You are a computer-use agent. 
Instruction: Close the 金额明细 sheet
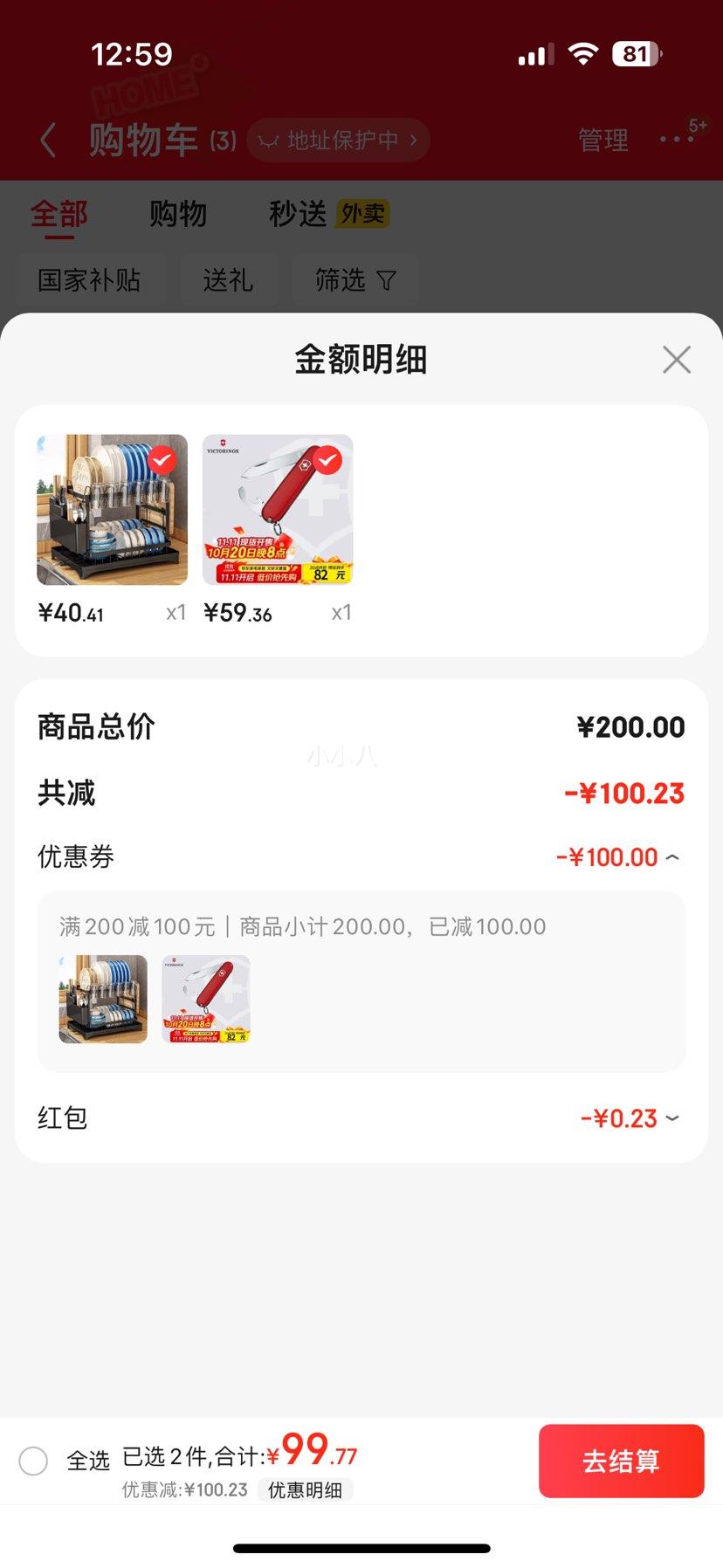(676, 360)
